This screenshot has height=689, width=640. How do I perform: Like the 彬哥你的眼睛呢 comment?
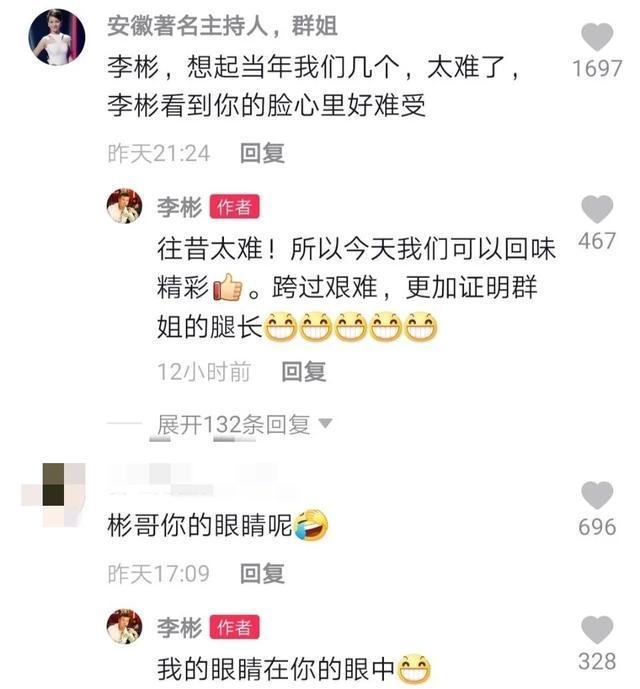tap(597, 494)
